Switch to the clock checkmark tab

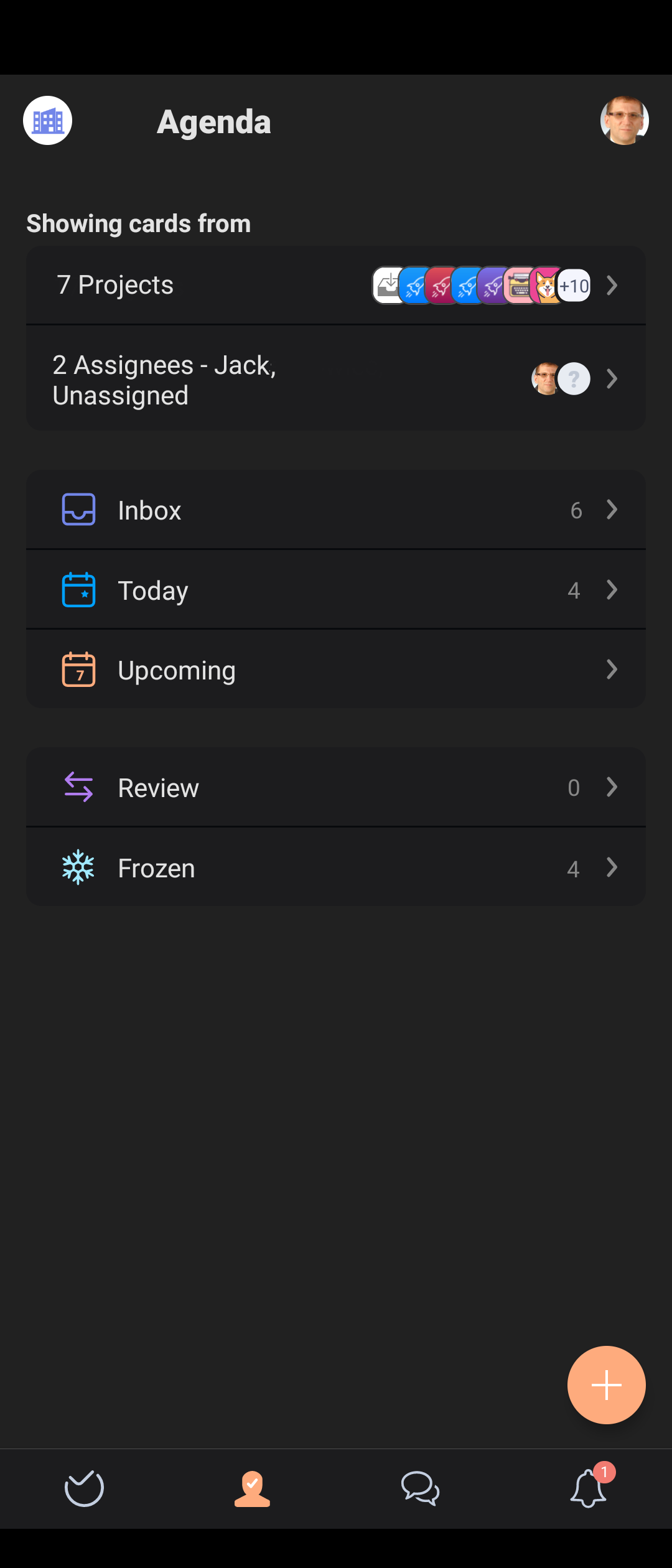point(84,1488)
